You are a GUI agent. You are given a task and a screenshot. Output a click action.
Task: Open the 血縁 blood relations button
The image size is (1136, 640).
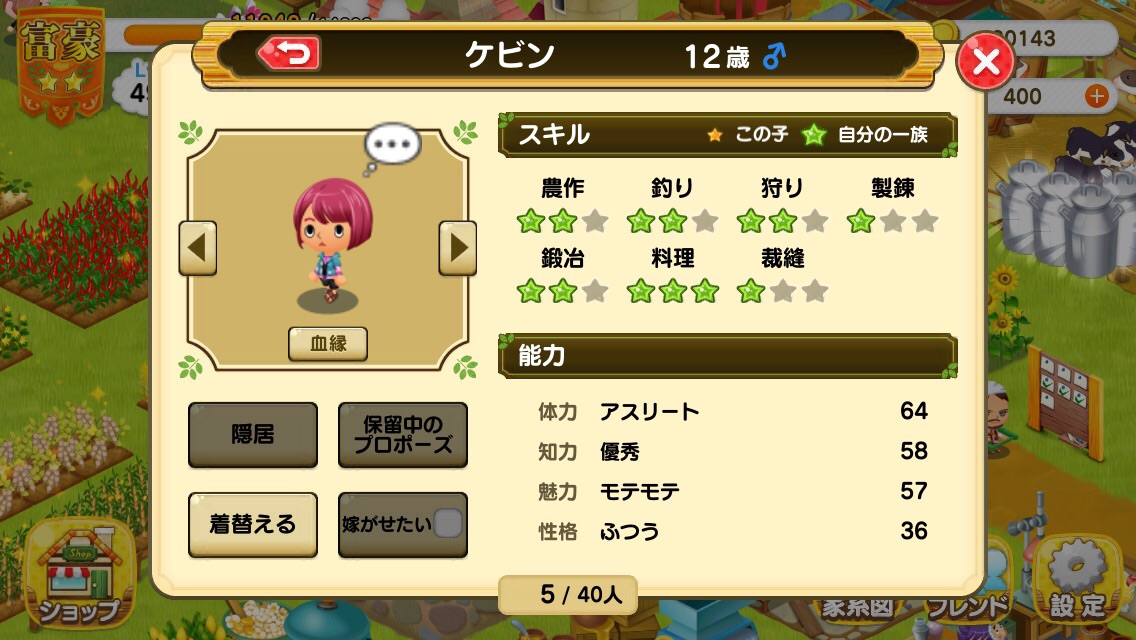[328, 344]
